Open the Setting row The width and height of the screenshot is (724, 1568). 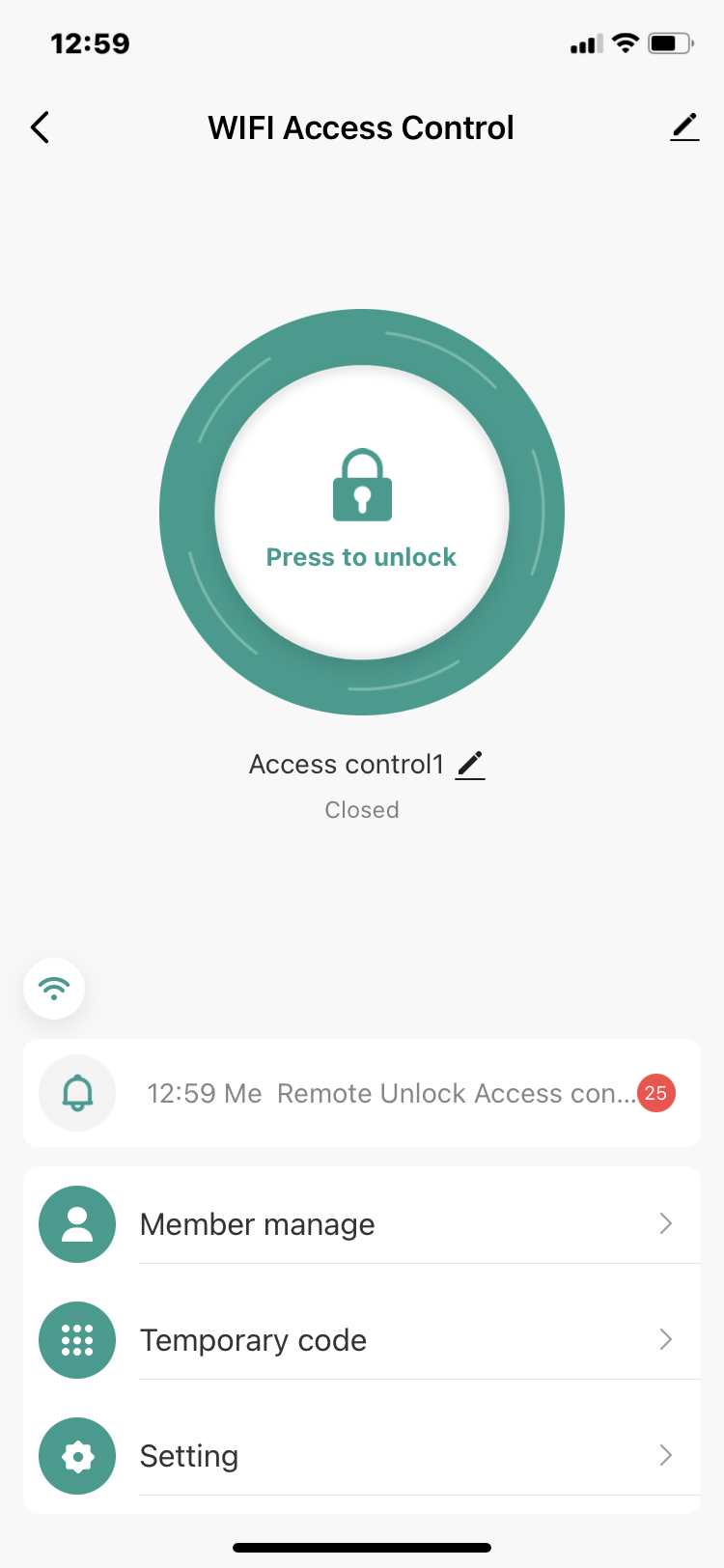point(362,1456)
